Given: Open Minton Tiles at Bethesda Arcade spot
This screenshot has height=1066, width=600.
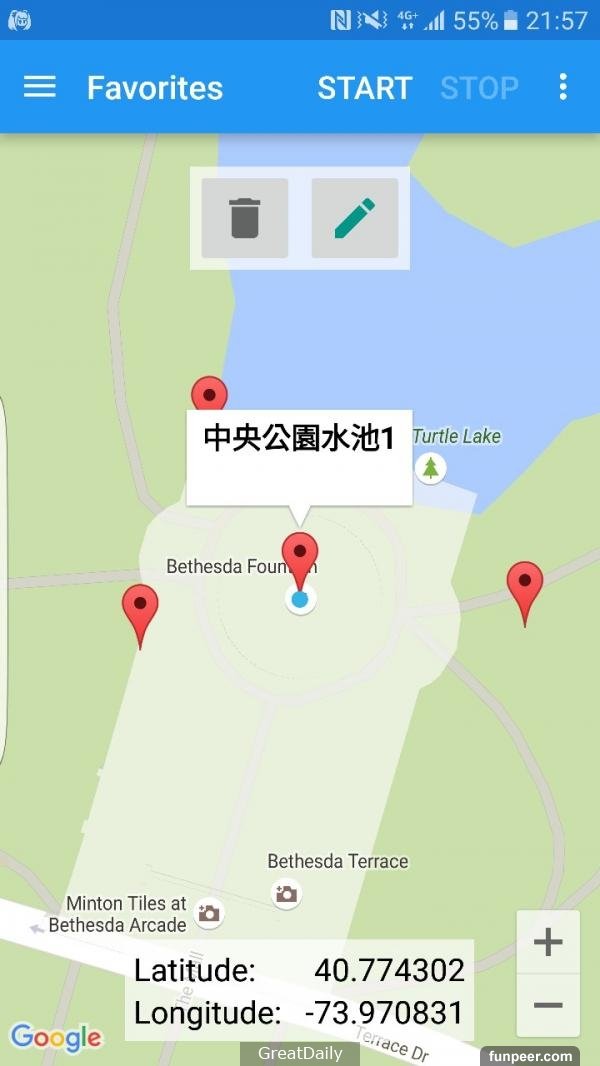Looking at the screenshot, I should (x=209, y=912).
